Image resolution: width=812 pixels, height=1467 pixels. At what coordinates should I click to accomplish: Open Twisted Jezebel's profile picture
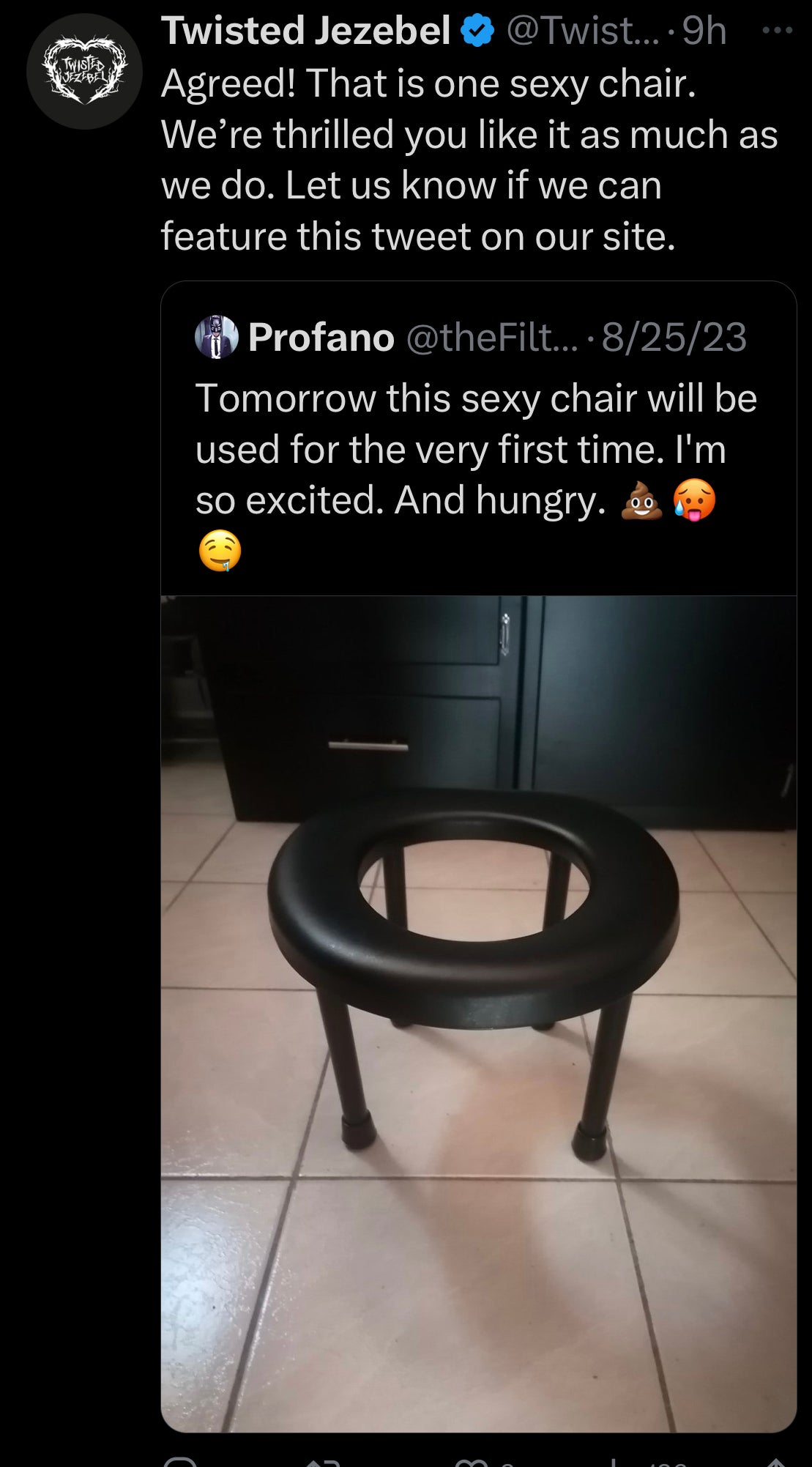(x=84, y=72)
